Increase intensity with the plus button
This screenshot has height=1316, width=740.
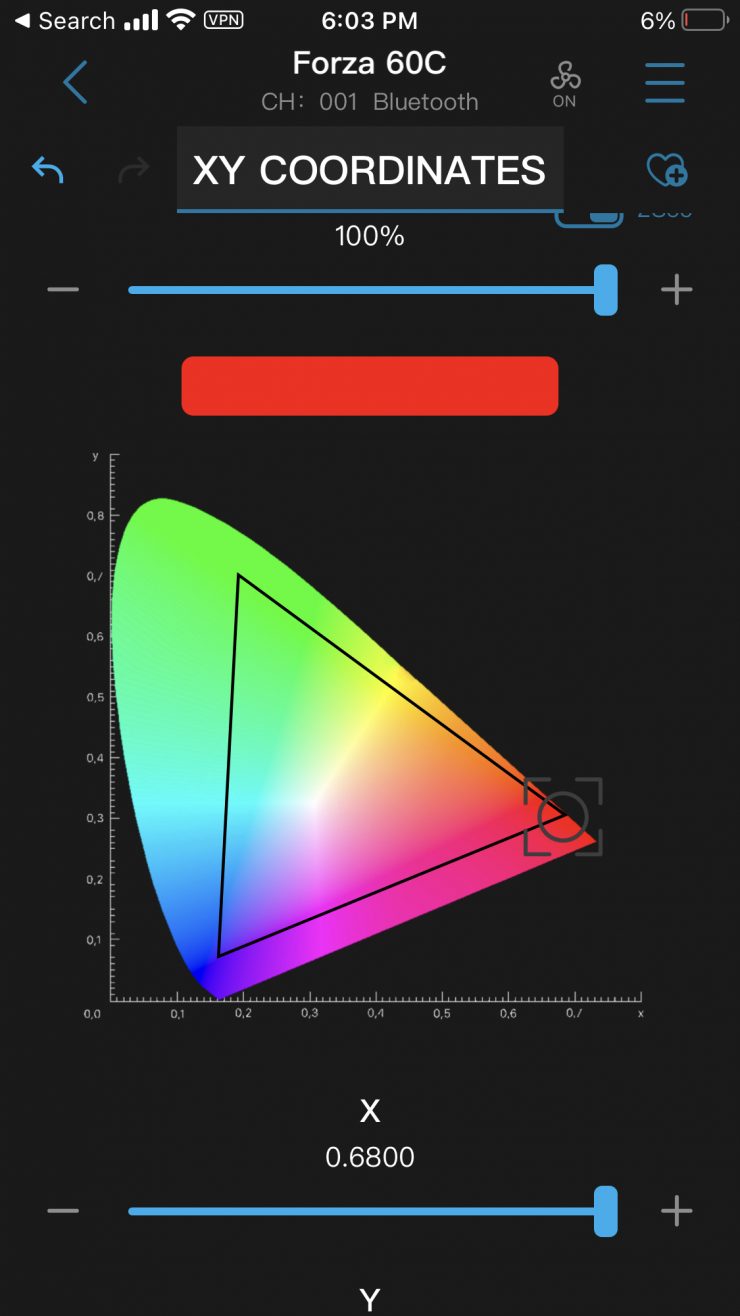click(x=677, y=290)
